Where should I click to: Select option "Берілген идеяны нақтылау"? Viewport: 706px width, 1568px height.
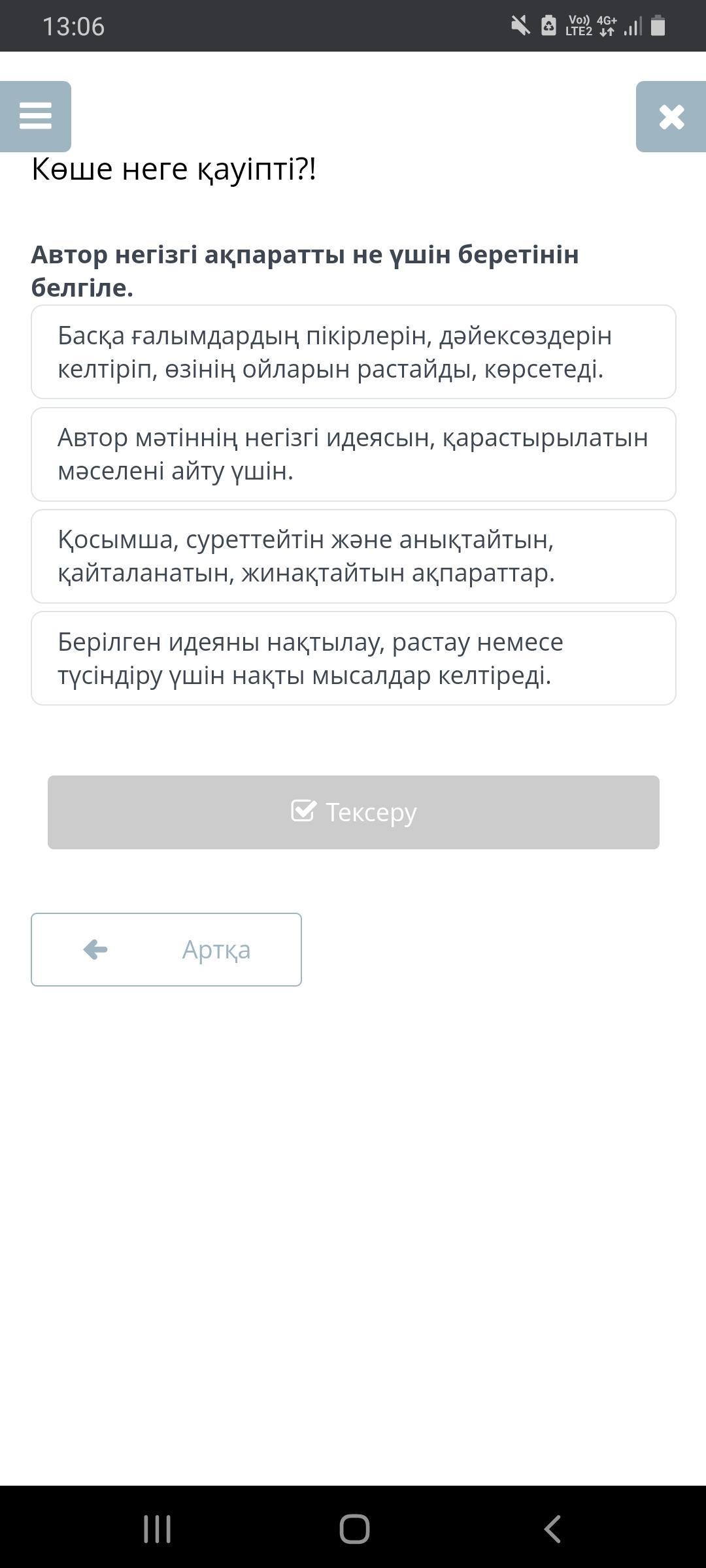pos(354,658)
